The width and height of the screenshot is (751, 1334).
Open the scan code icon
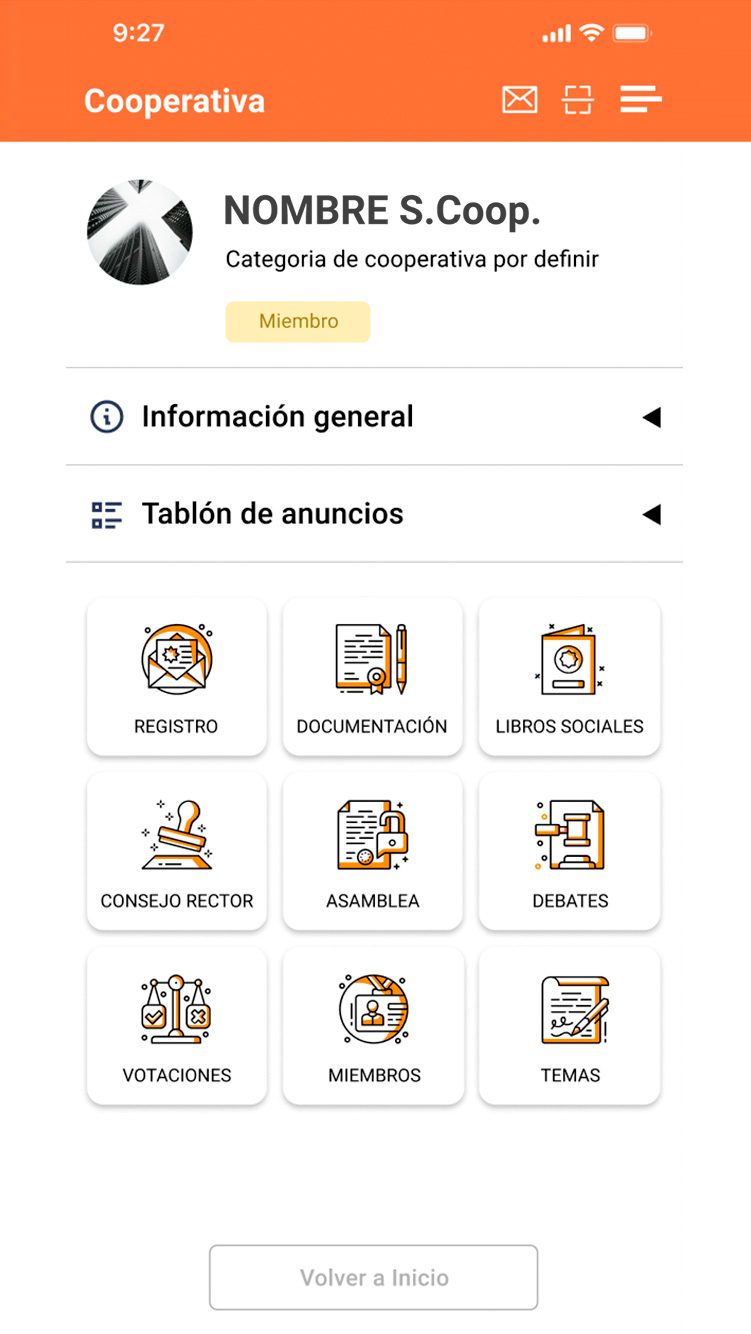pyautogui.click(x=578, y=100)
